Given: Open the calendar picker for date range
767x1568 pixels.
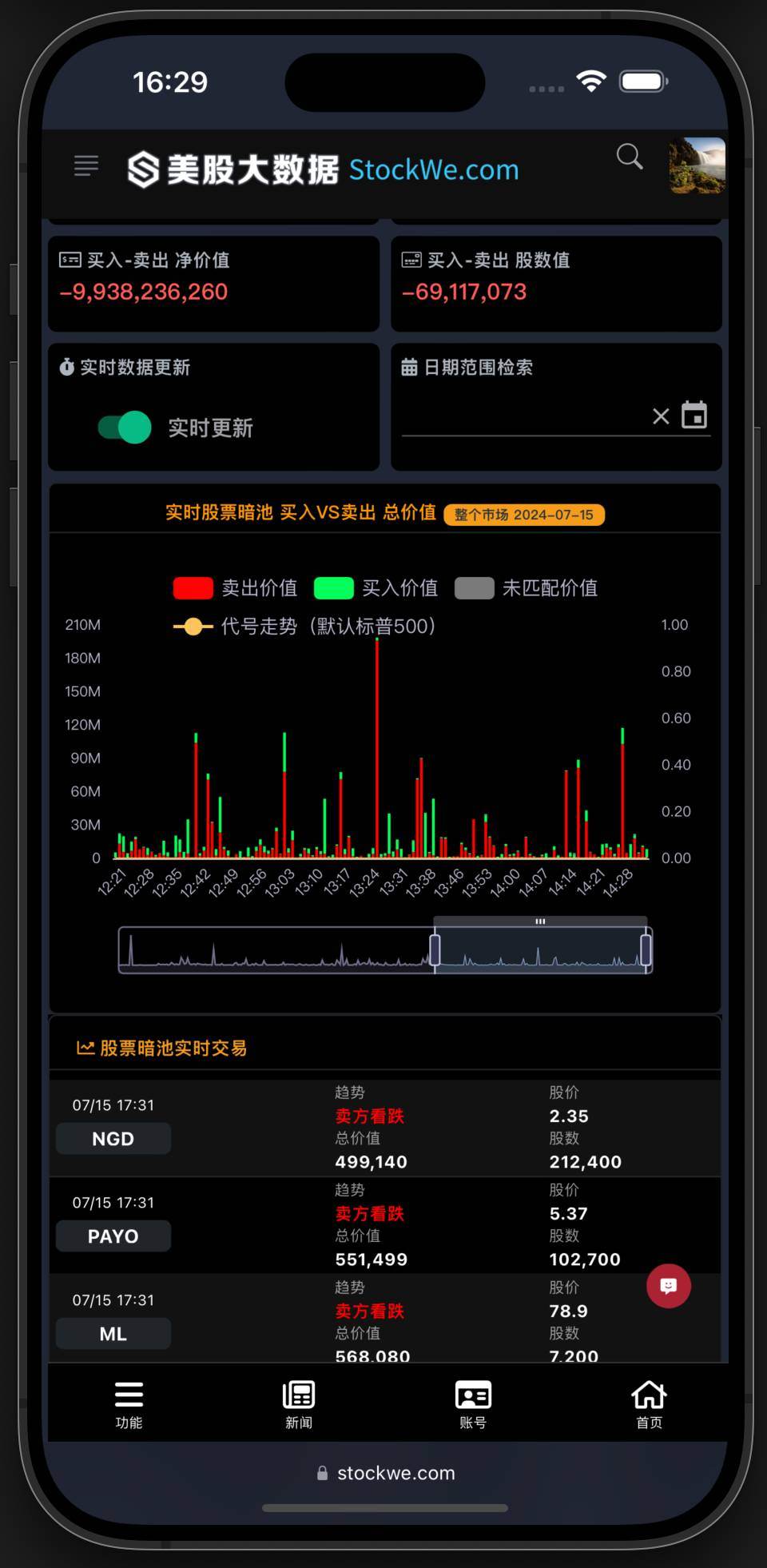Looking at the screenshot, I should (x=694, y=416).
